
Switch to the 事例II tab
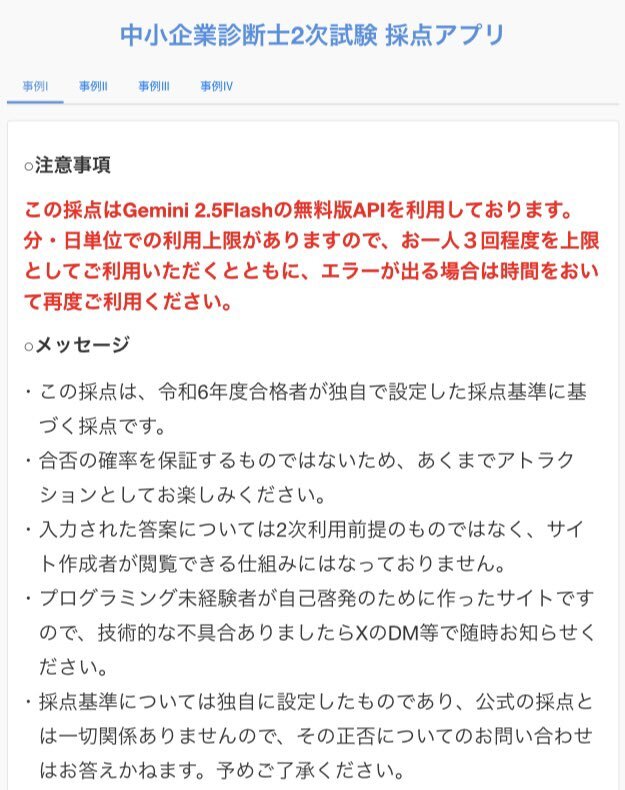tap(93, 86)
